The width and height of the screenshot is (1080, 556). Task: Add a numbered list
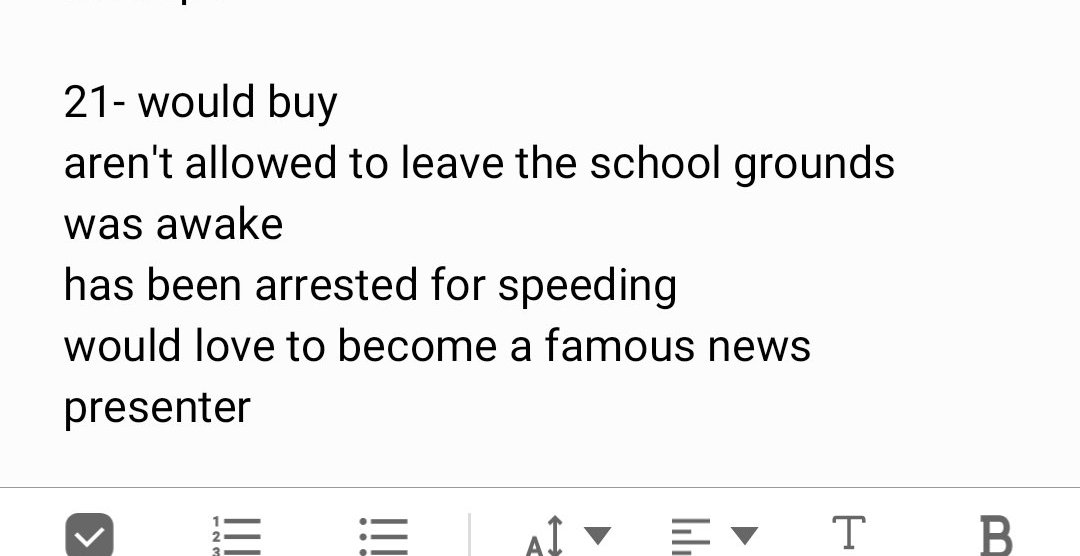click(x=236, y=535)
